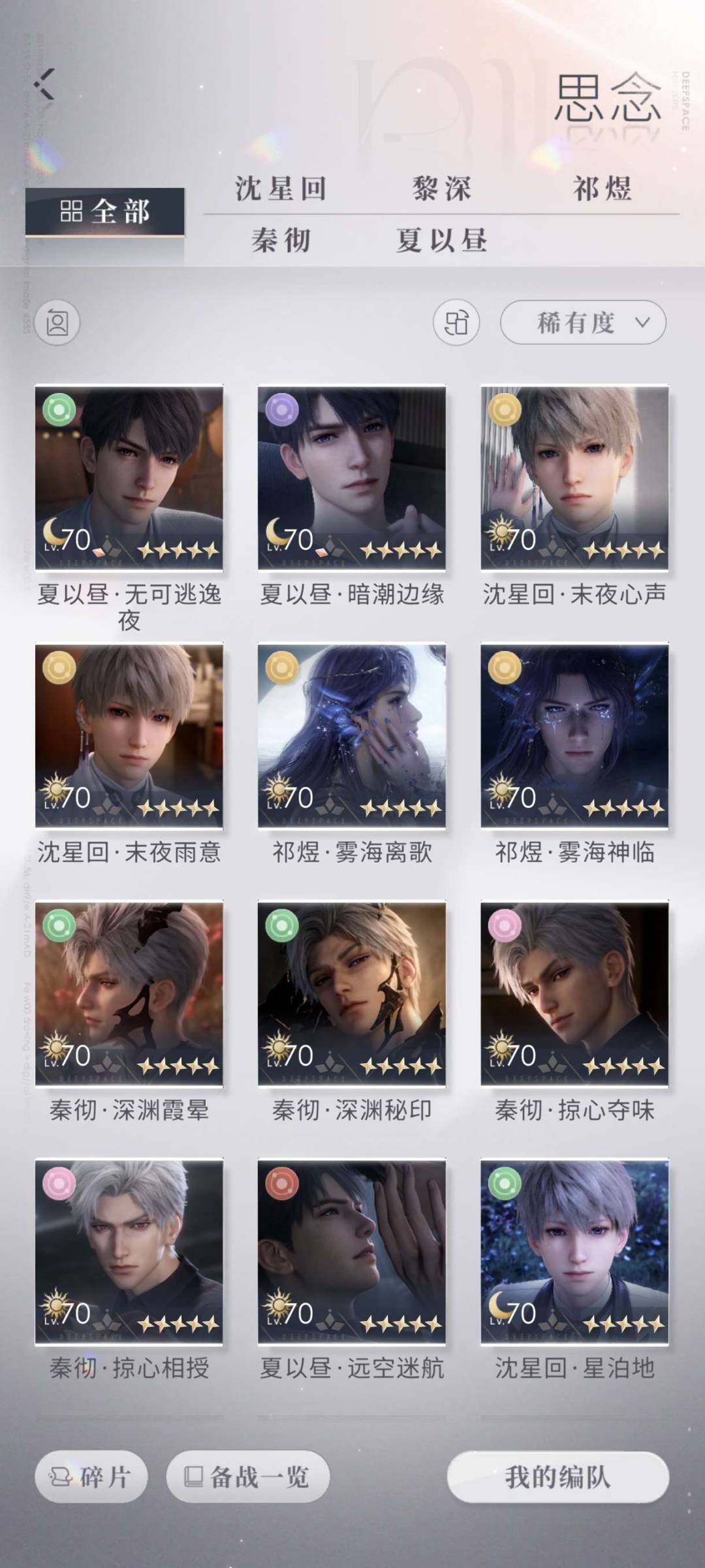The width and height of the screenshot is (705, 1568).
Task: Switch to the 祁煜 tab
Action: pos(602,189)
